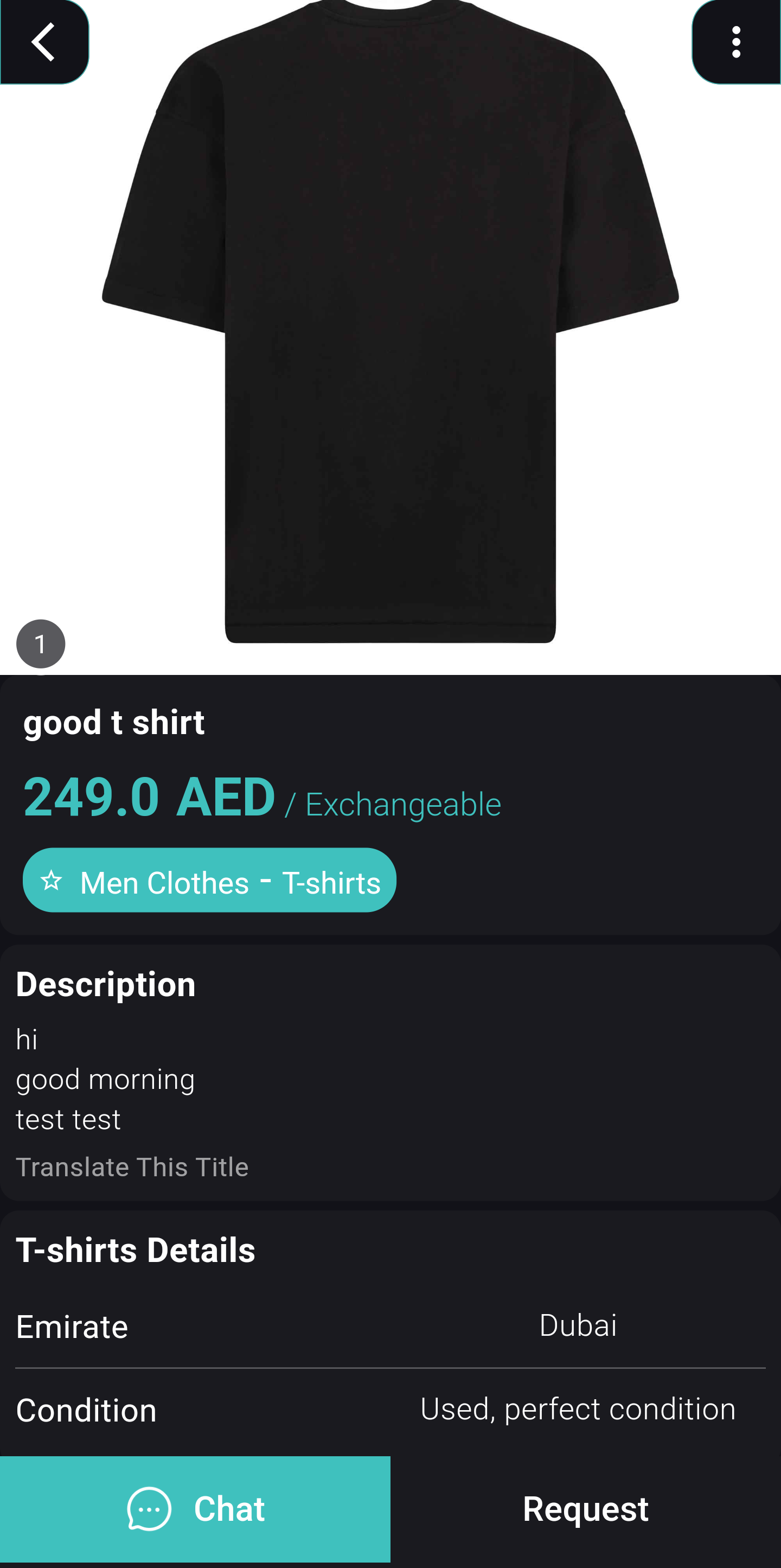
Task: Select the Men Clothes - T-shirts category chip
Action: point(210,880)
